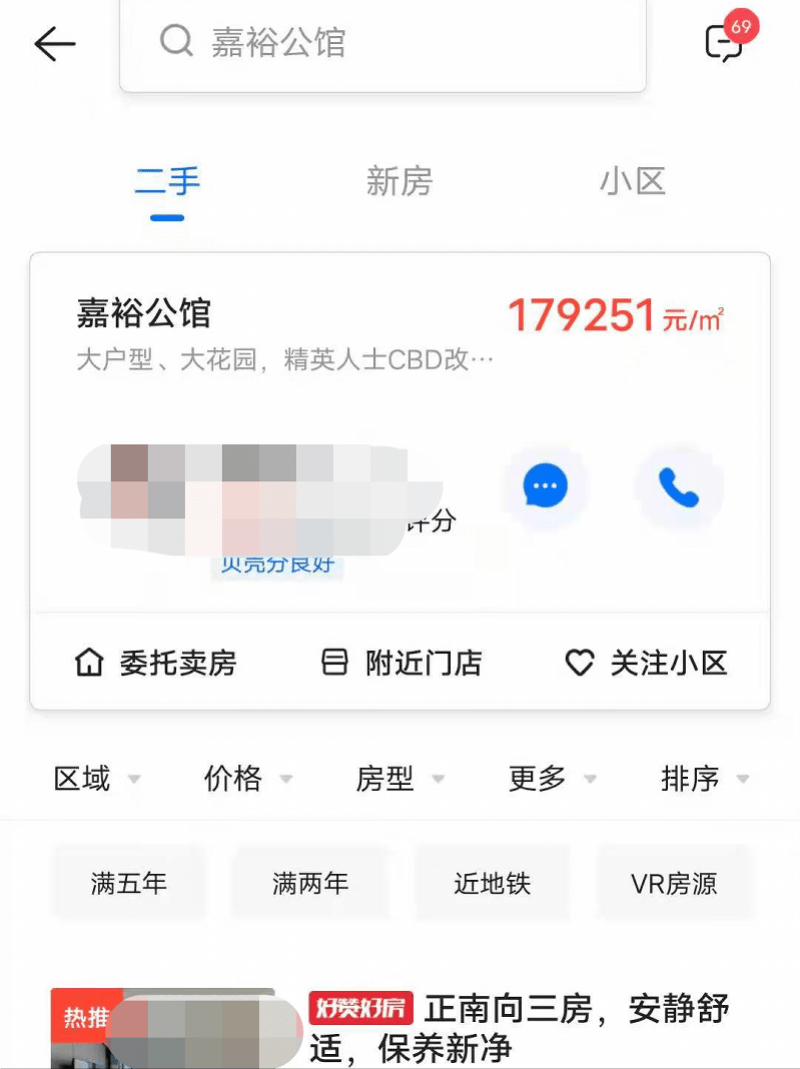The image size is (800, 1069).
Task: Tap the 嘉裕公馆 search box
Action: [x=382, y=42]
